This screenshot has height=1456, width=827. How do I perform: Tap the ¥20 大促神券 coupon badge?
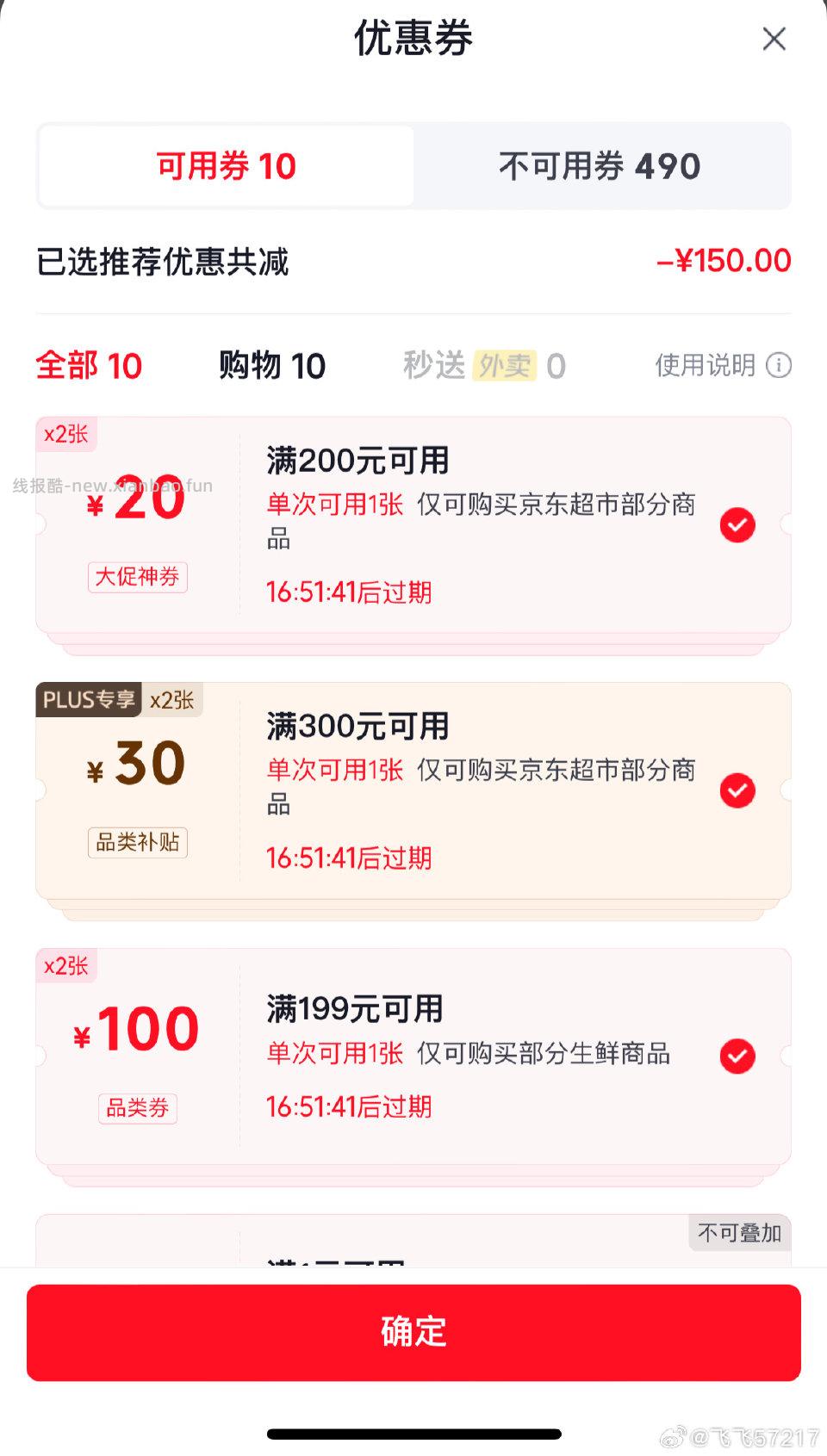[138, 578]
